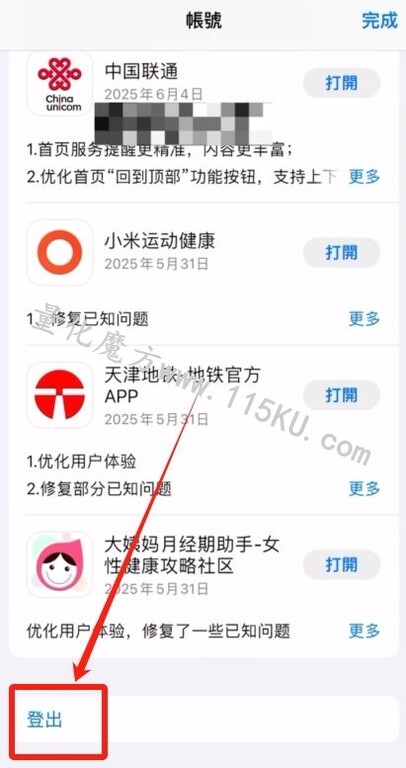Expand 更多 under 大姨妈 update notes
The height and width of the screenshot is (768, 406).
[x=364, y=630]
